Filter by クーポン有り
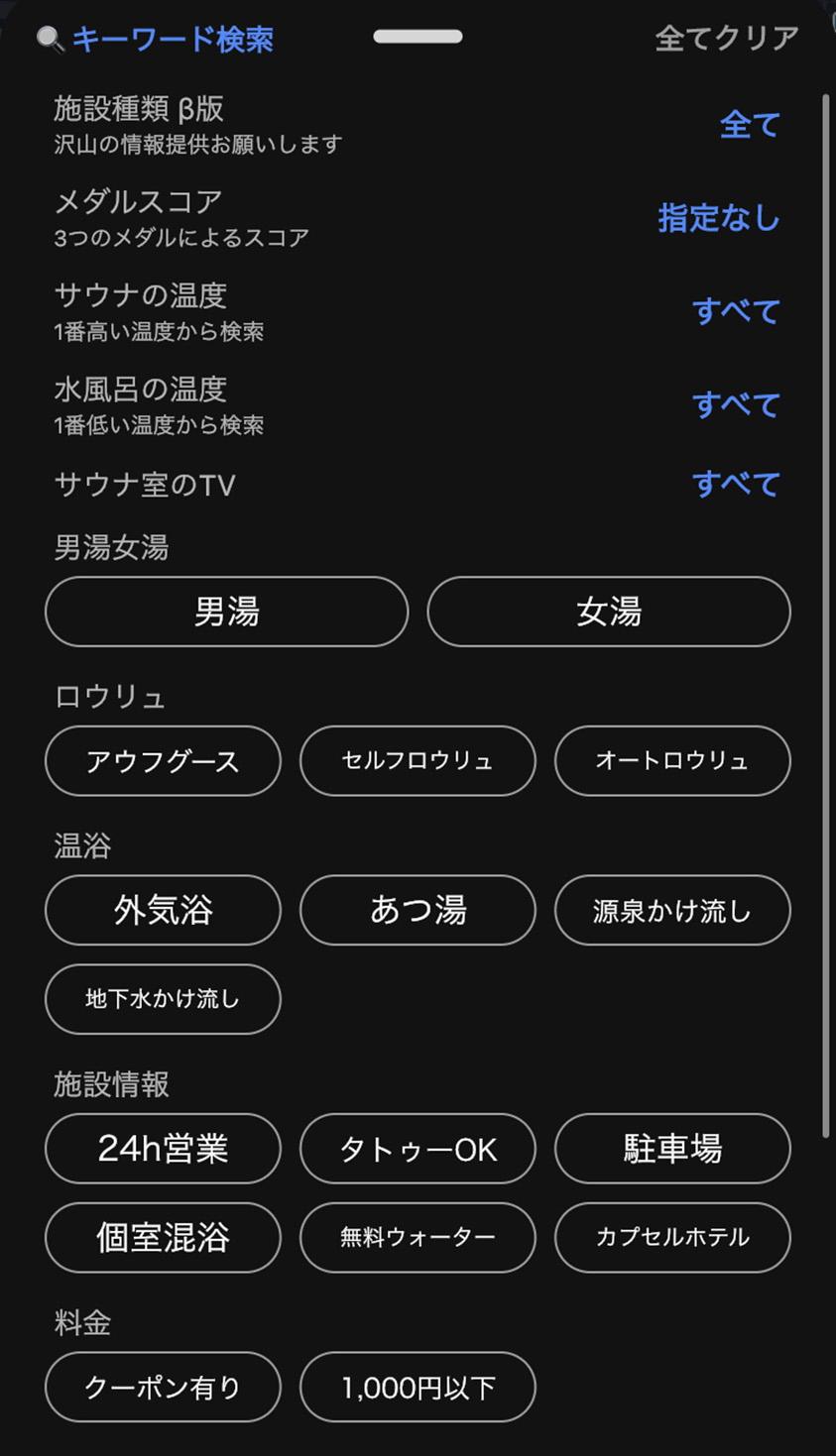 click(163, 1388)
